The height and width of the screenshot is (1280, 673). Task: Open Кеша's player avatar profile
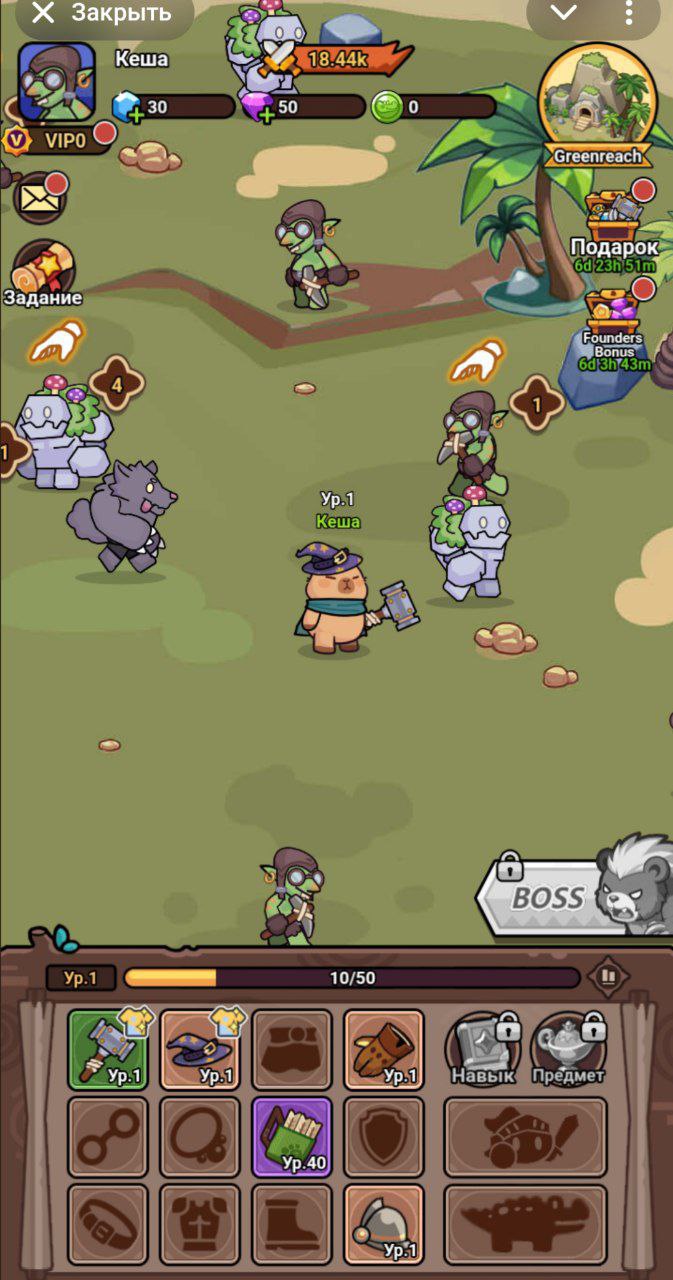(56, 83)
